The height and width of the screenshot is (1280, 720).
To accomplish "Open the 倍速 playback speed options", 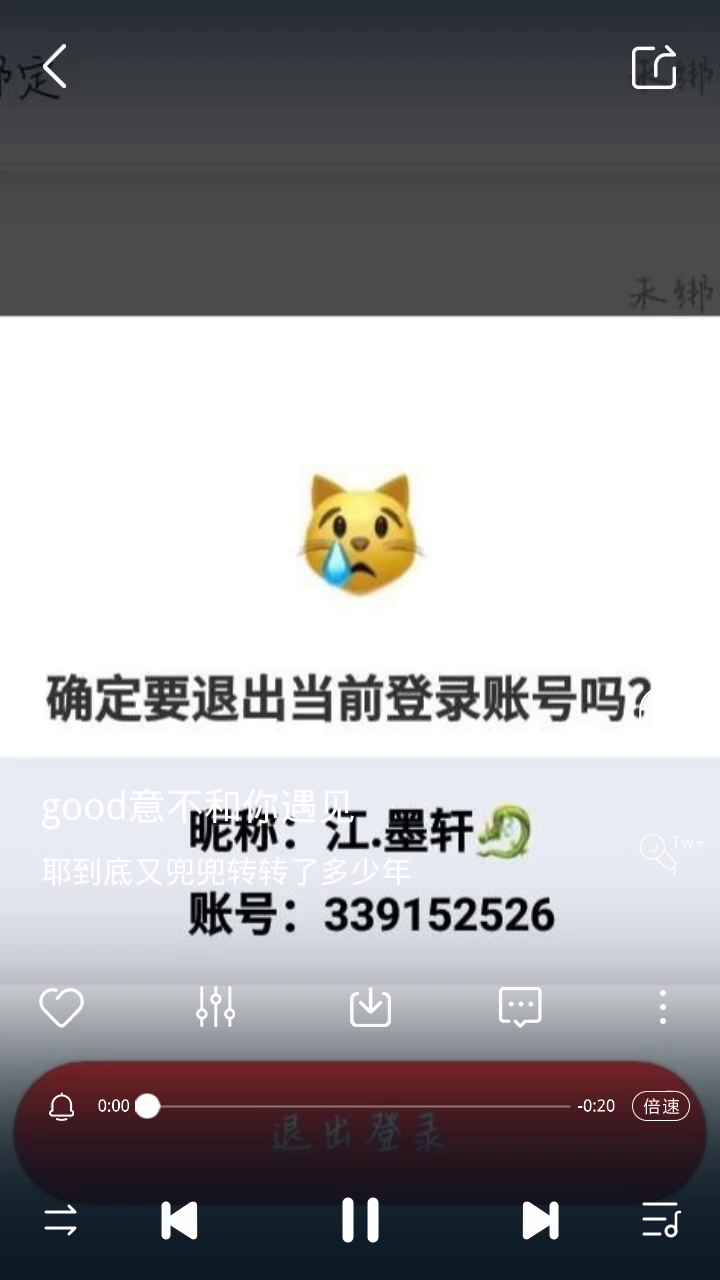I will point(661,1106).
